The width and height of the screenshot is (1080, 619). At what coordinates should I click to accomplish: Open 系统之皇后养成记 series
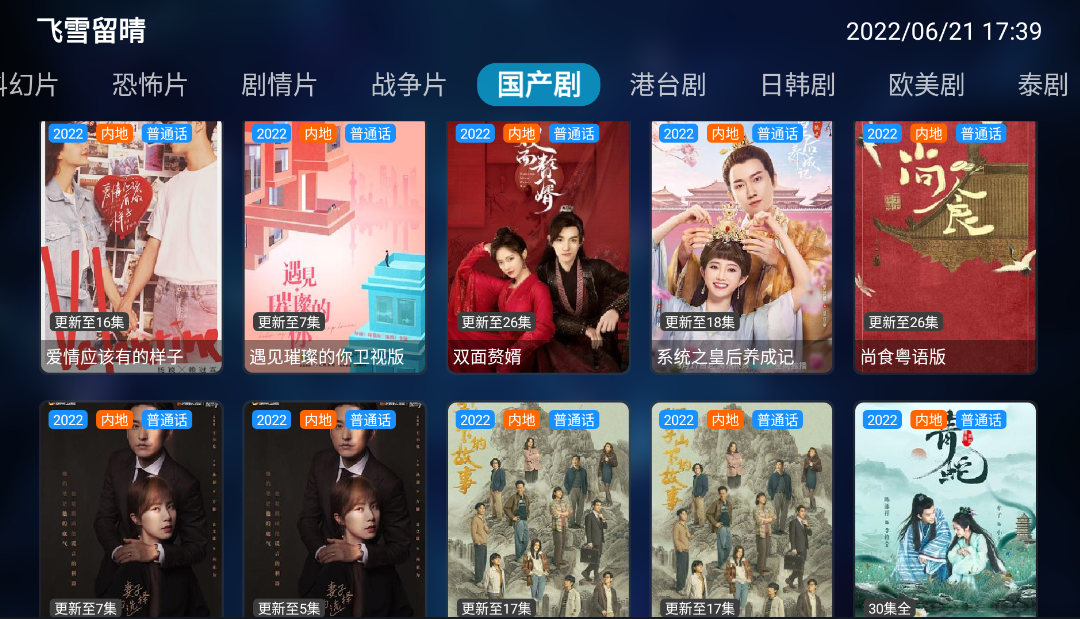click(x=742, y=246)
